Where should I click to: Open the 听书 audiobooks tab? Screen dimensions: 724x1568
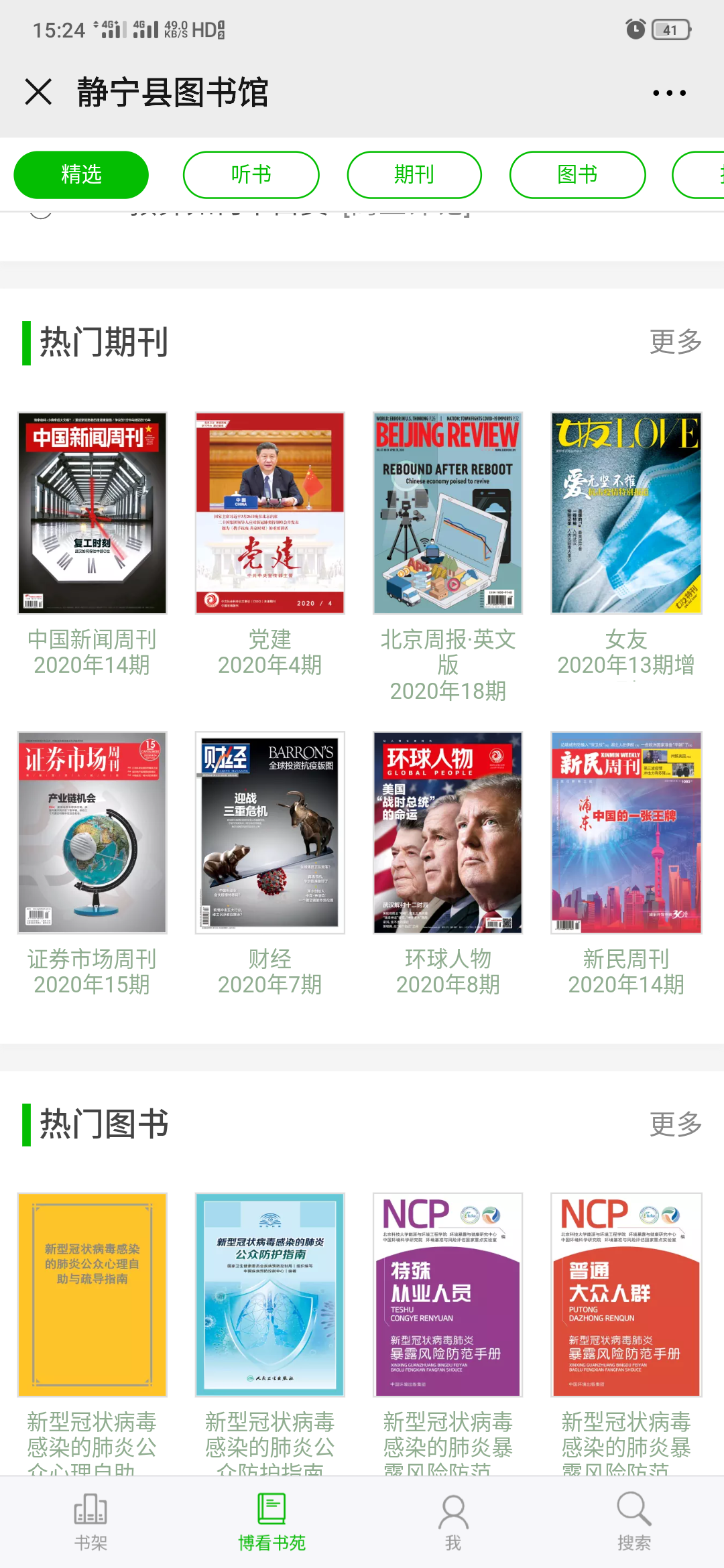tap(251, 174)
